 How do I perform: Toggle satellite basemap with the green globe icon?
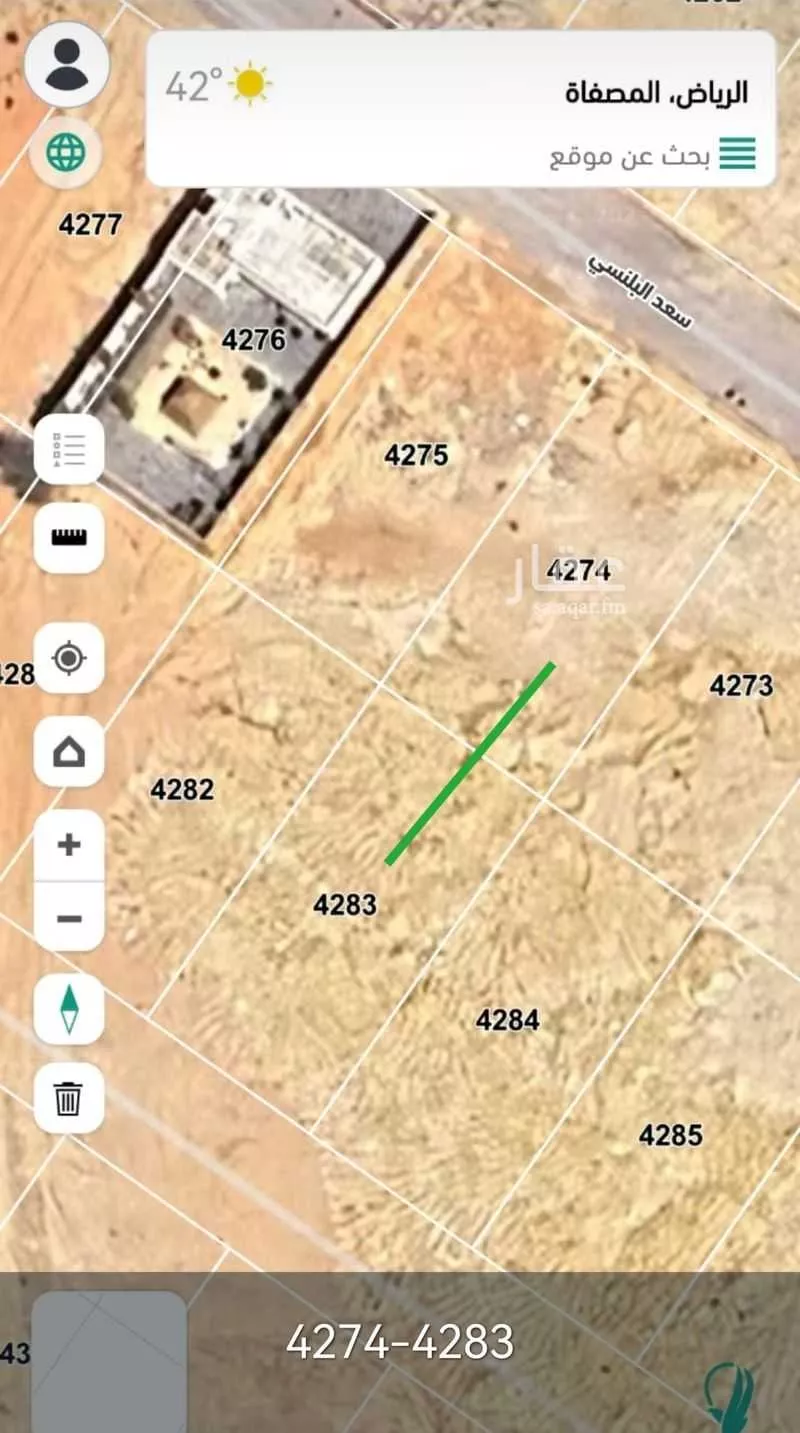[x=66, y=152]
